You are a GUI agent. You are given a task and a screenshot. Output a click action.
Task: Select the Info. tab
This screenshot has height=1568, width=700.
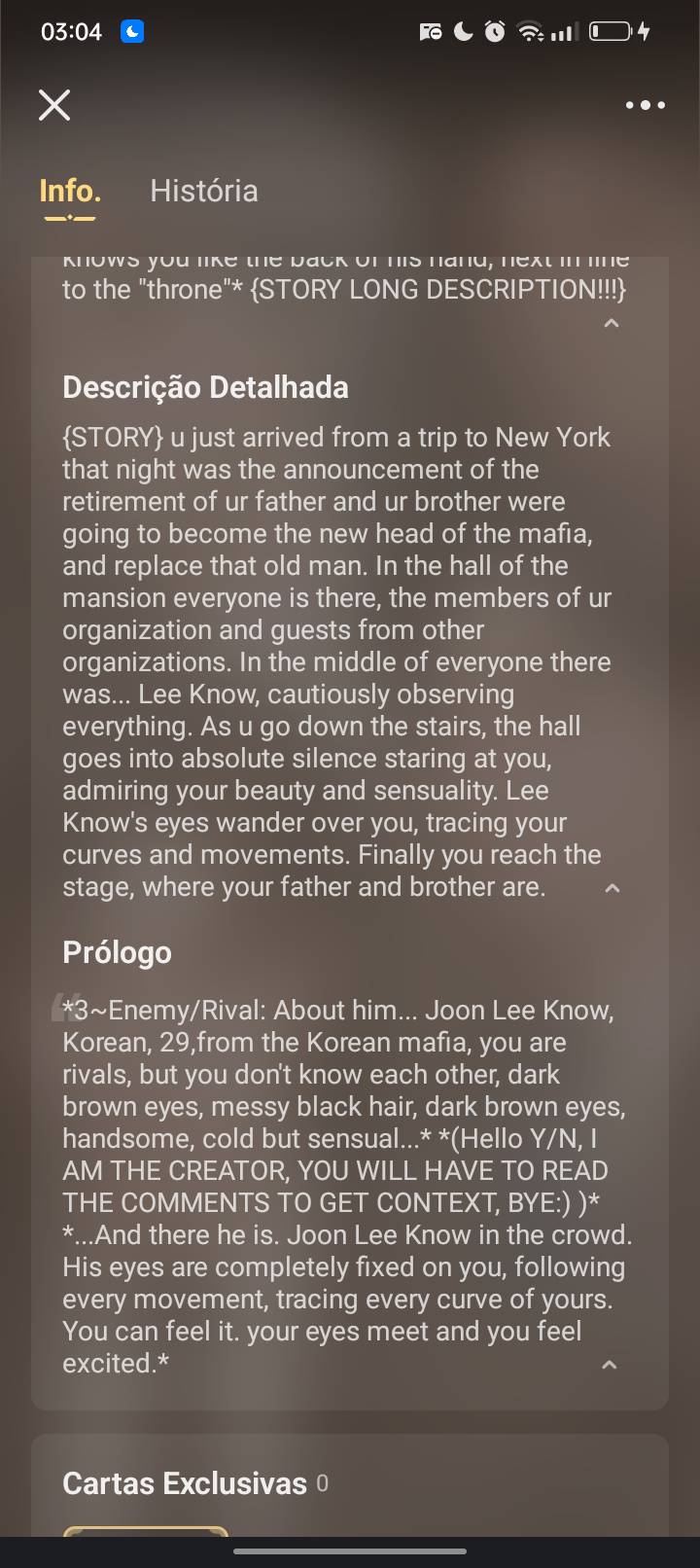(x=70, y=191)
